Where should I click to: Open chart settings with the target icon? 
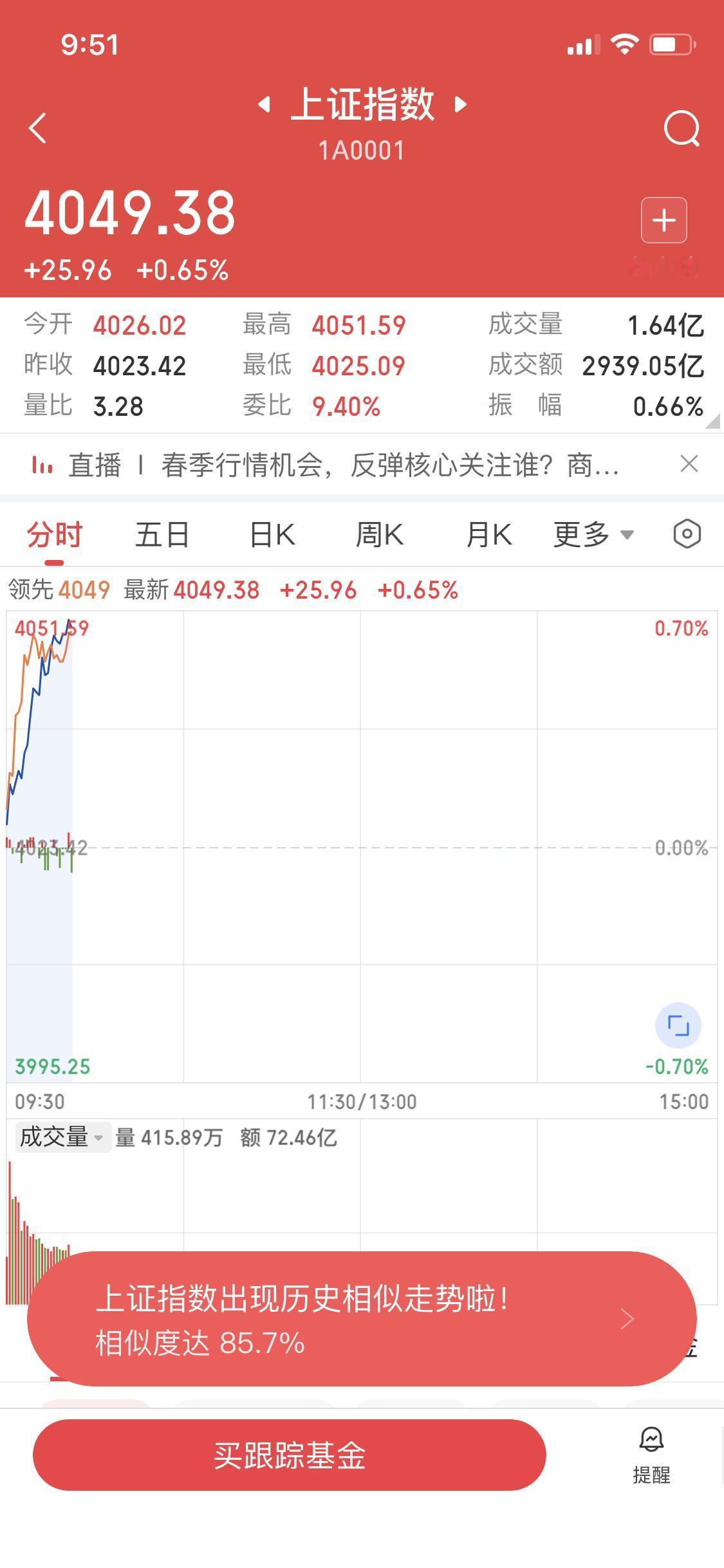[x=686, y=533]
